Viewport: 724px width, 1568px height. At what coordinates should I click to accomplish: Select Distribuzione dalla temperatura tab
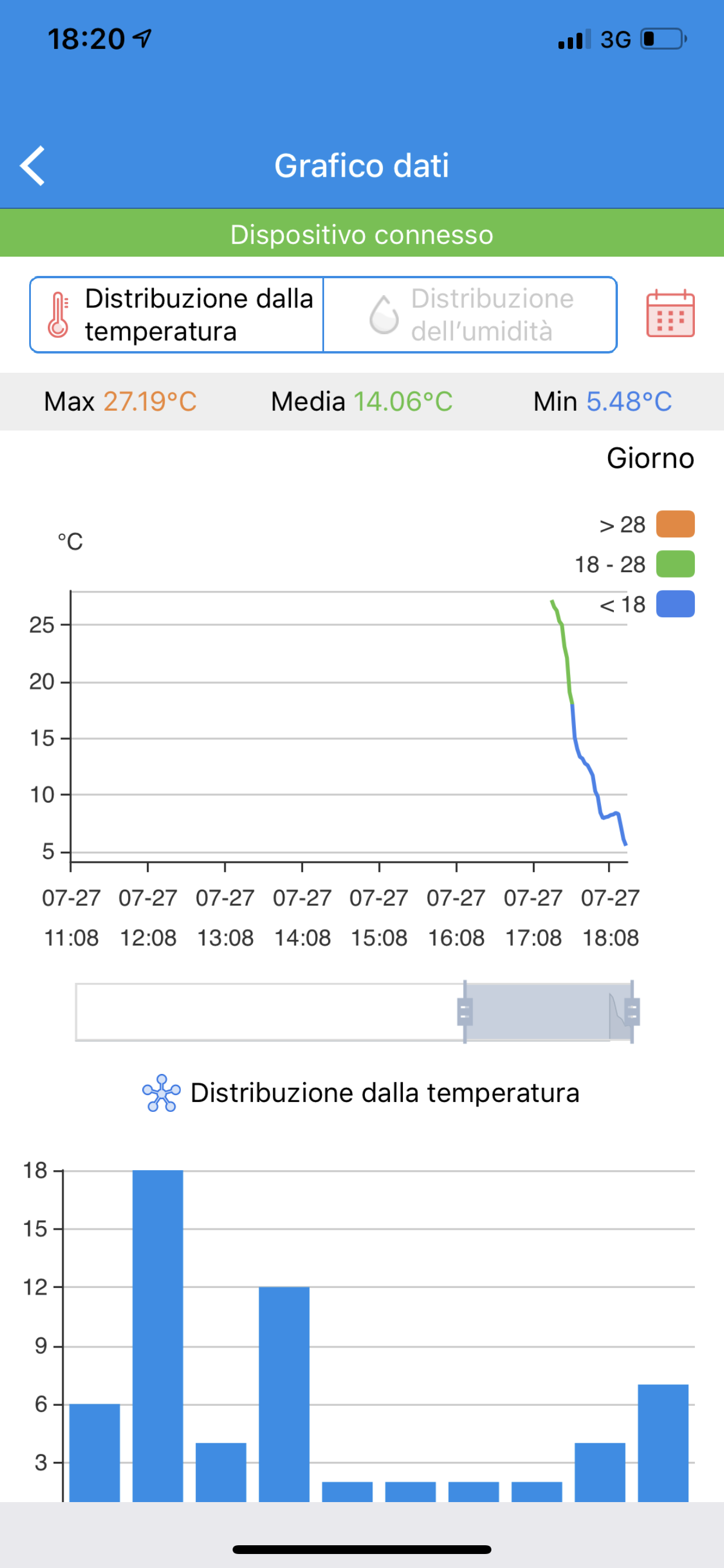[177, 314]
